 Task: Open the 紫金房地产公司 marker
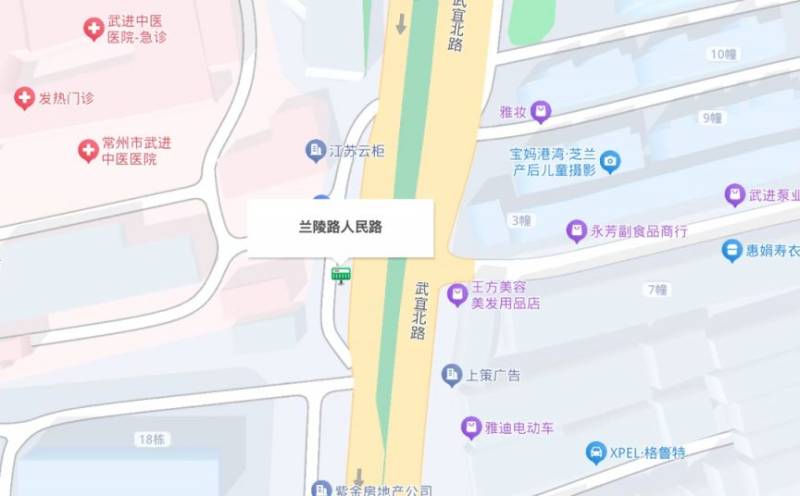tap(320, 490)
